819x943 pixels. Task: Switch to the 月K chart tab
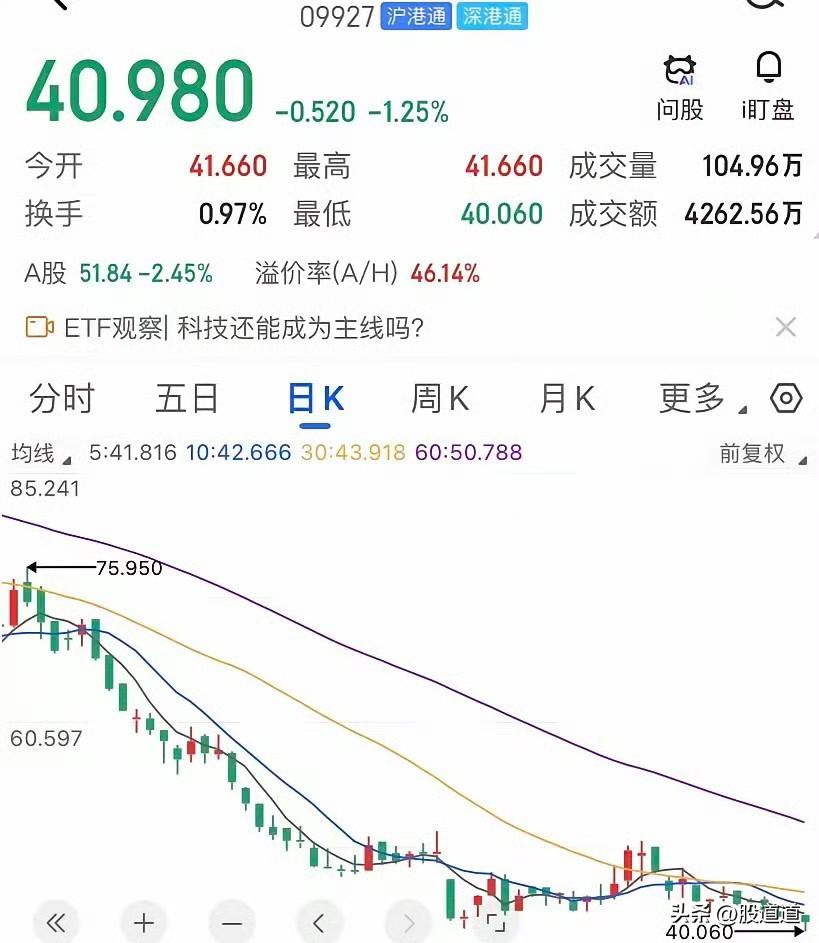coord(567,399)
